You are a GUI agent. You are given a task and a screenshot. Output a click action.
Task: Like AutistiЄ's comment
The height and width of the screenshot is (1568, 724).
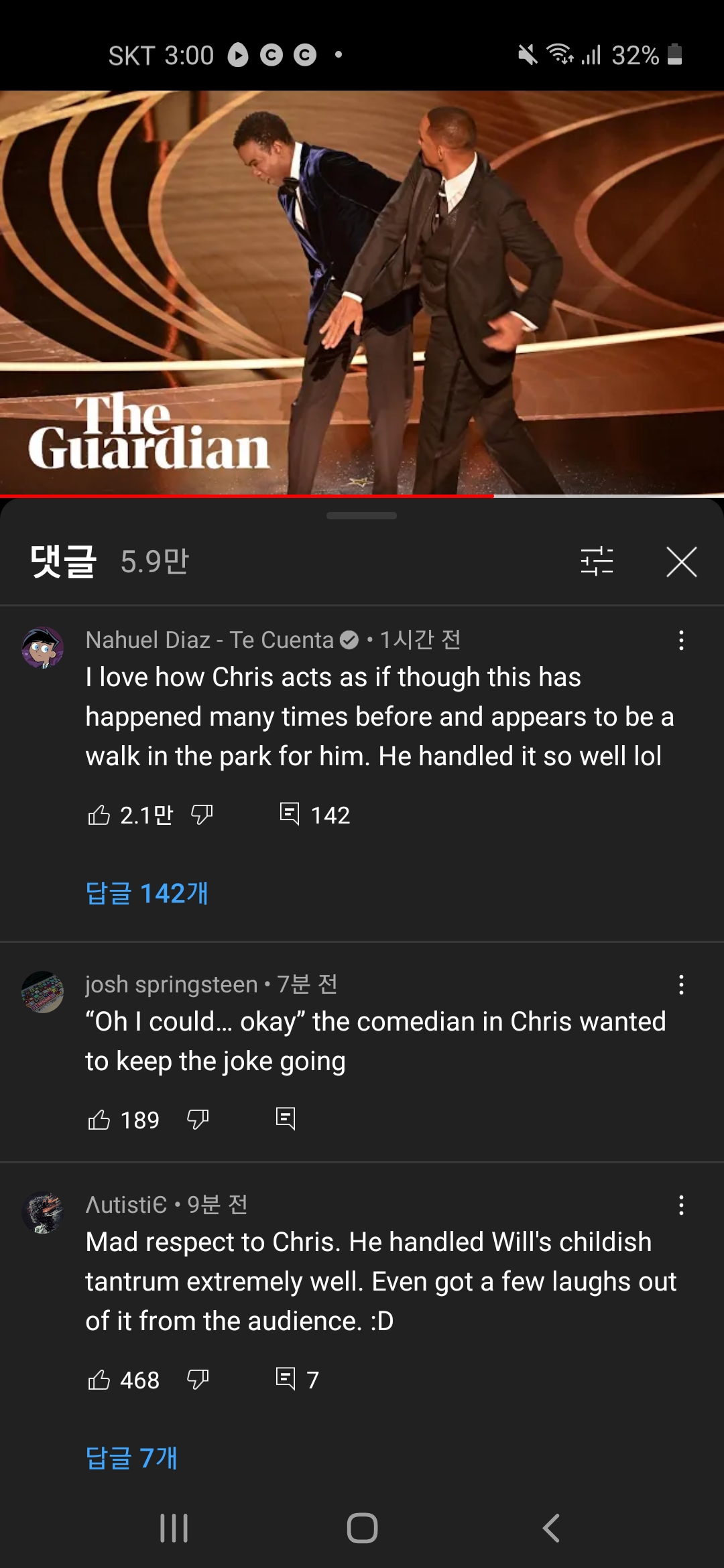point(99,1380)
